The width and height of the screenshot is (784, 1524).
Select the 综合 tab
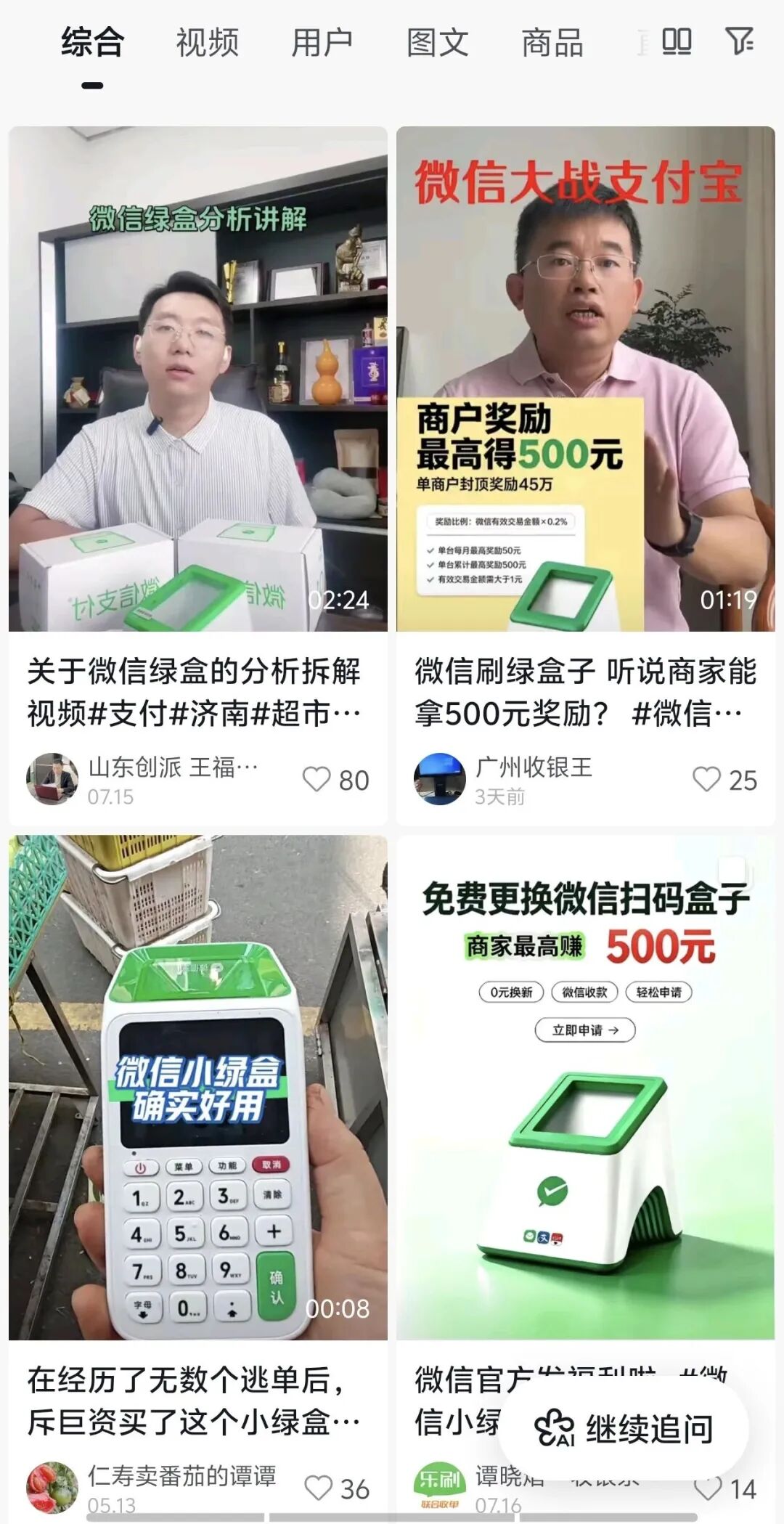[x=92, y=43]
